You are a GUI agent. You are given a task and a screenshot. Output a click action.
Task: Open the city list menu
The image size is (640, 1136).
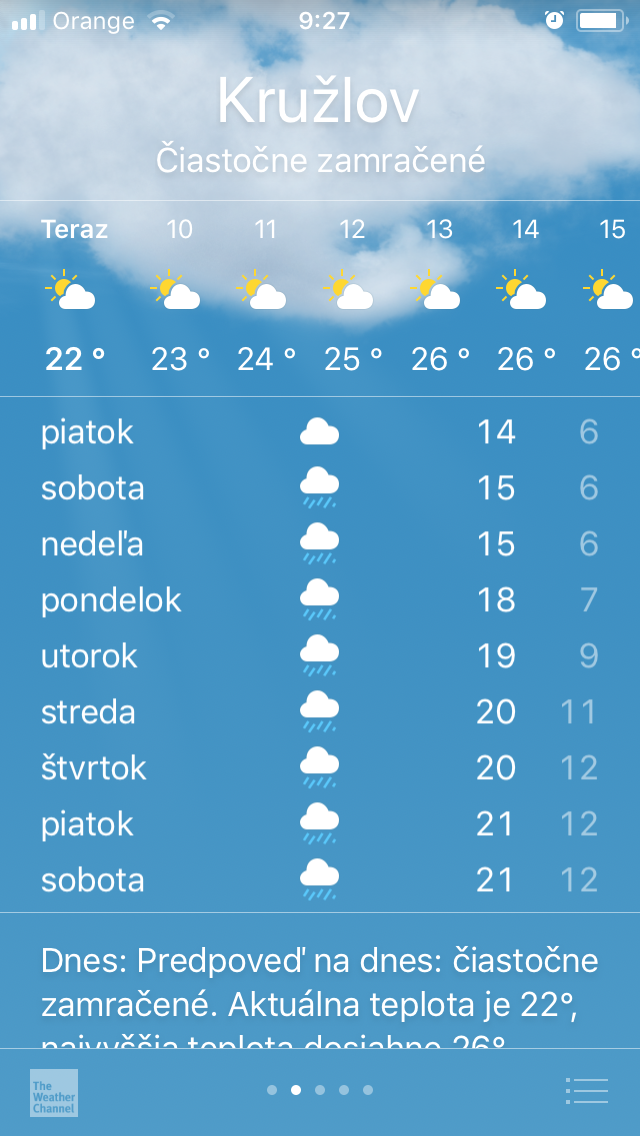pos(586,1090)
